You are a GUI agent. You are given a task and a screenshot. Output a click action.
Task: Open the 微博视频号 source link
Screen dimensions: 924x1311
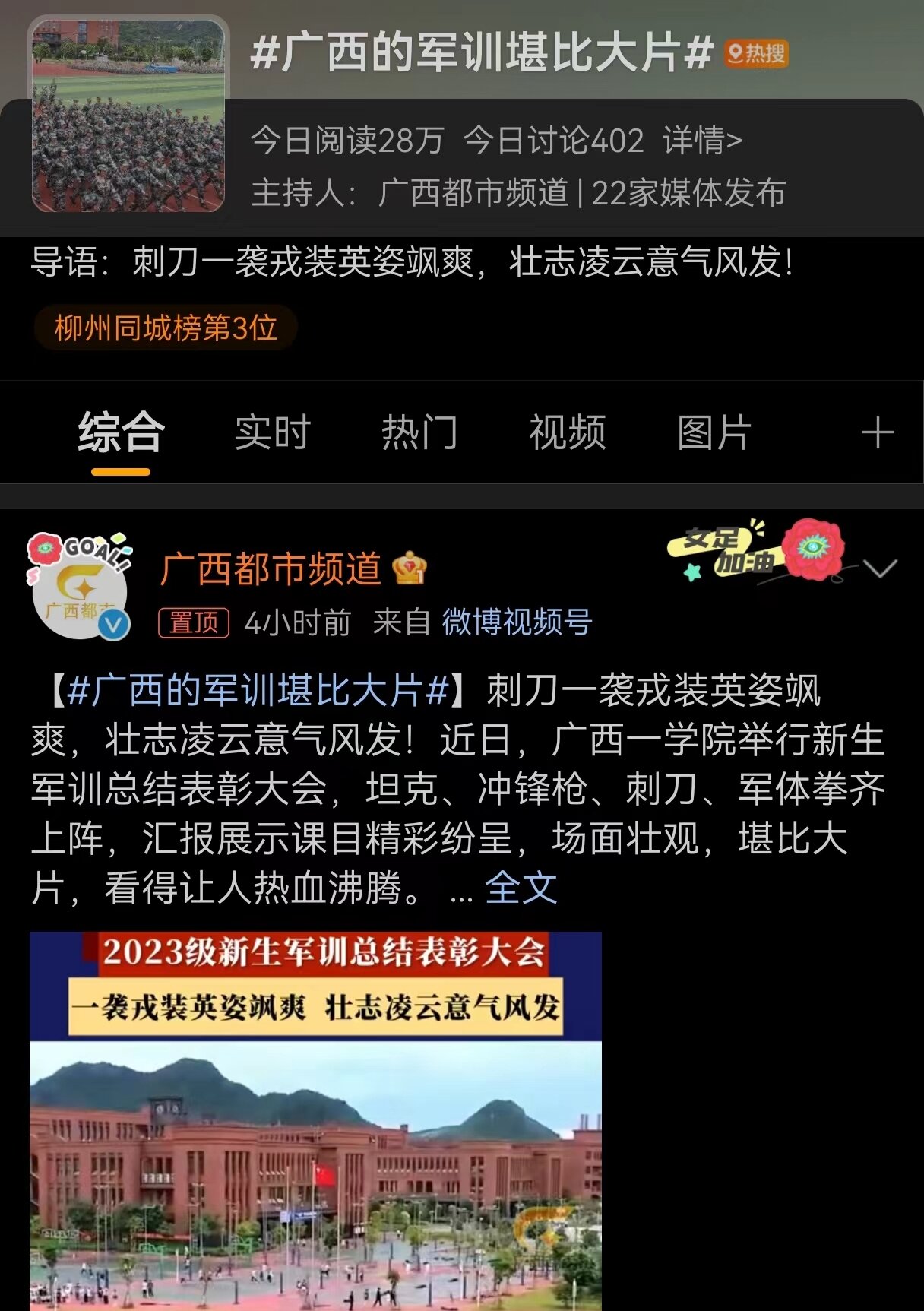tap(517, 622)
